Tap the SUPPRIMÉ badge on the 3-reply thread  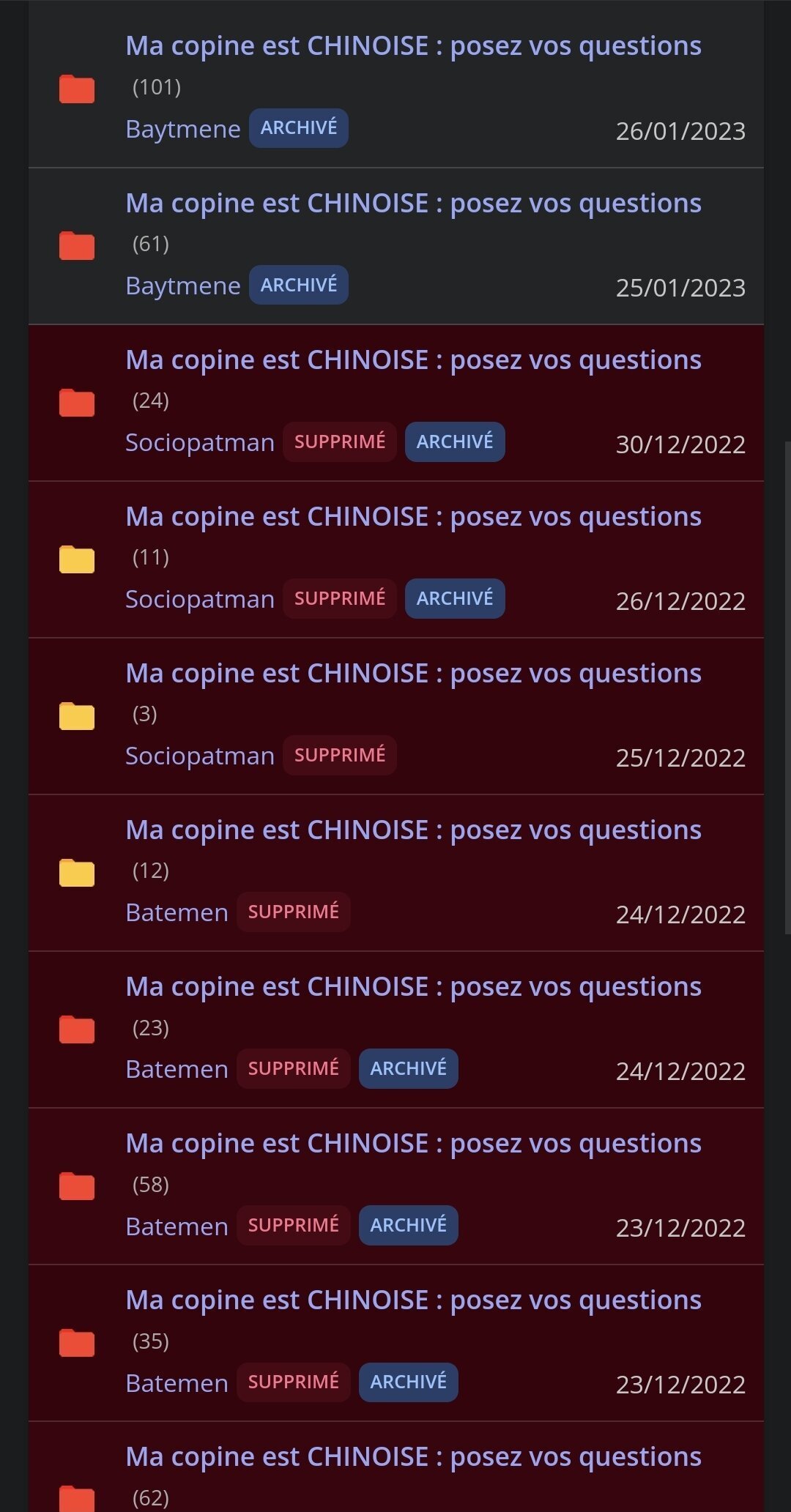[340, 755]
